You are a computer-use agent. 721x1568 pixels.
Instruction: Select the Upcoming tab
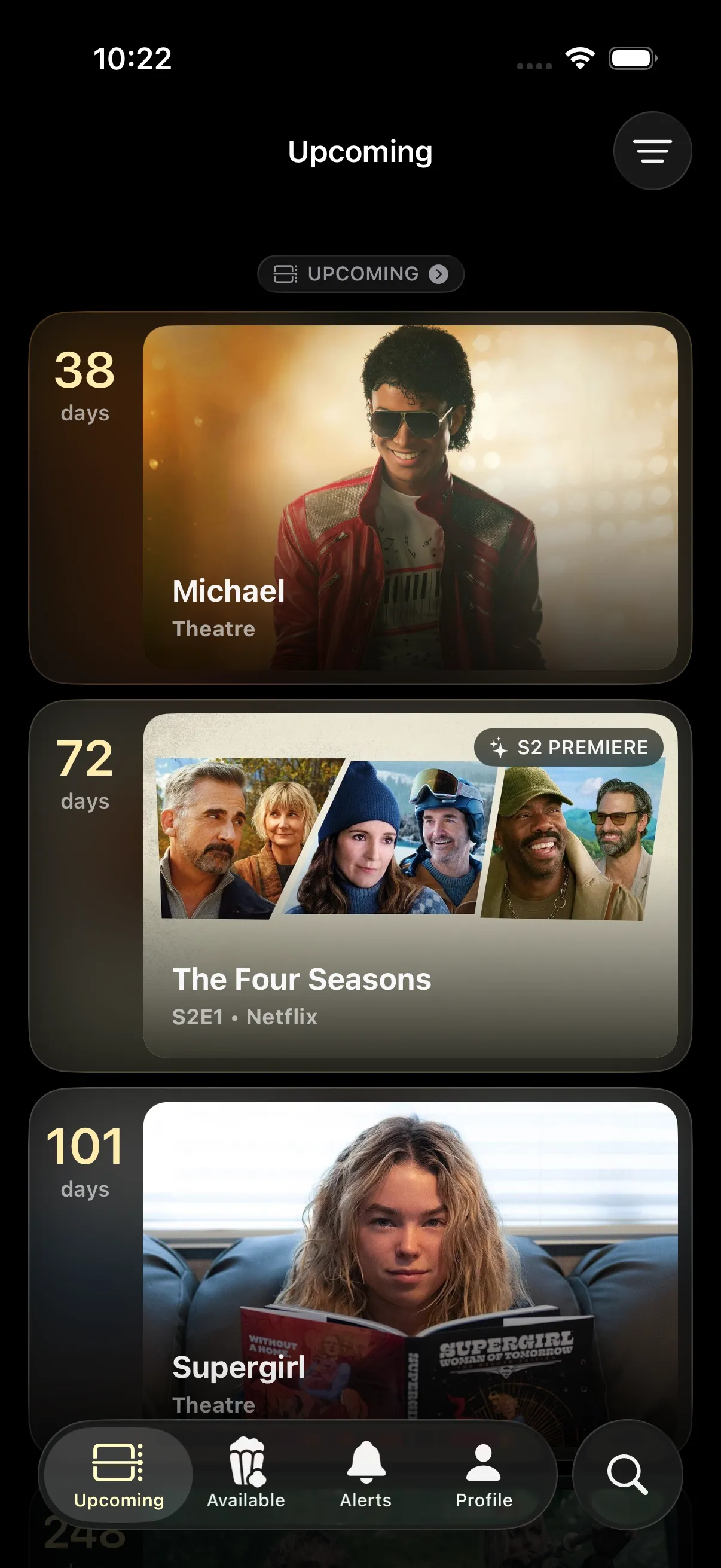click(118, 1474)
